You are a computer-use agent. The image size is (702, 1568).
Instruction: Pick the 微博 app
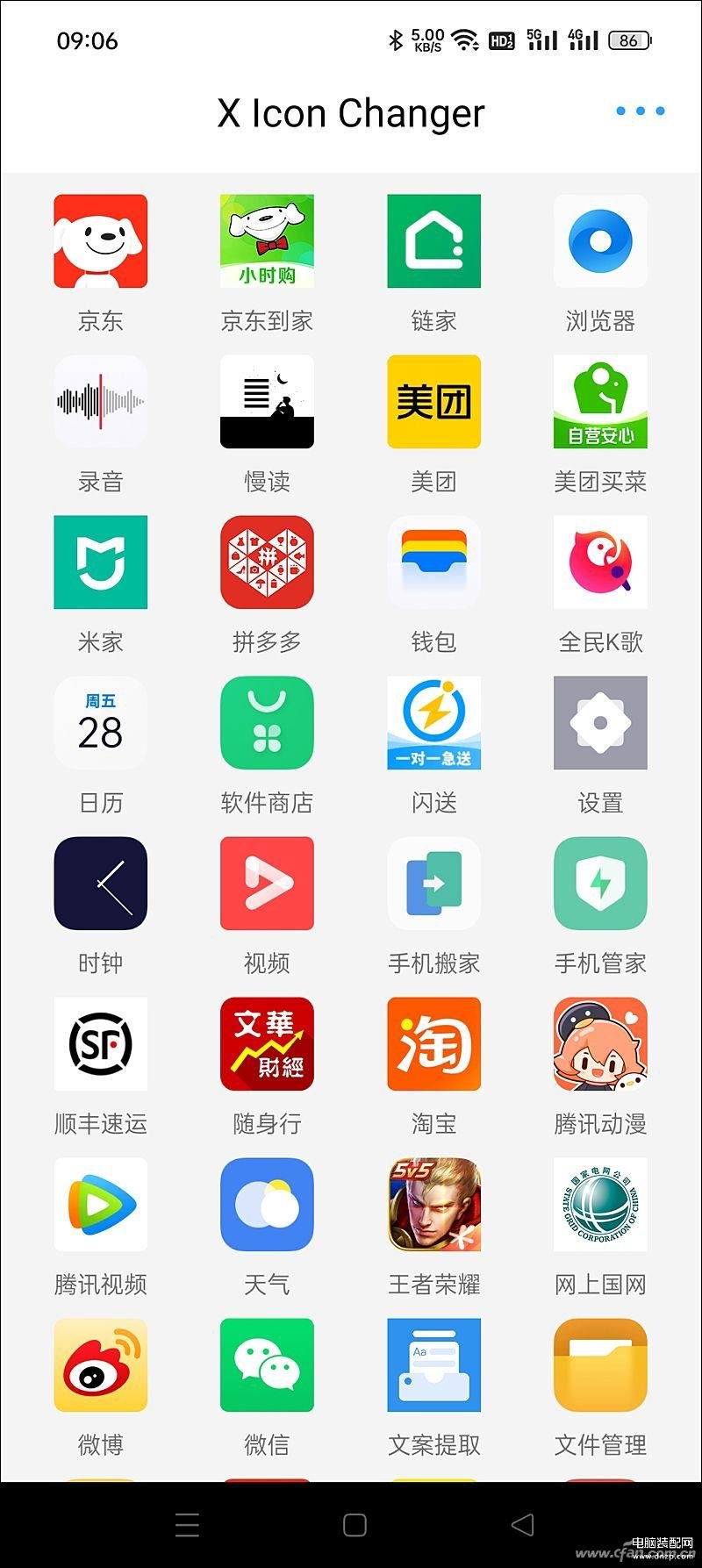coord(100,1365)
